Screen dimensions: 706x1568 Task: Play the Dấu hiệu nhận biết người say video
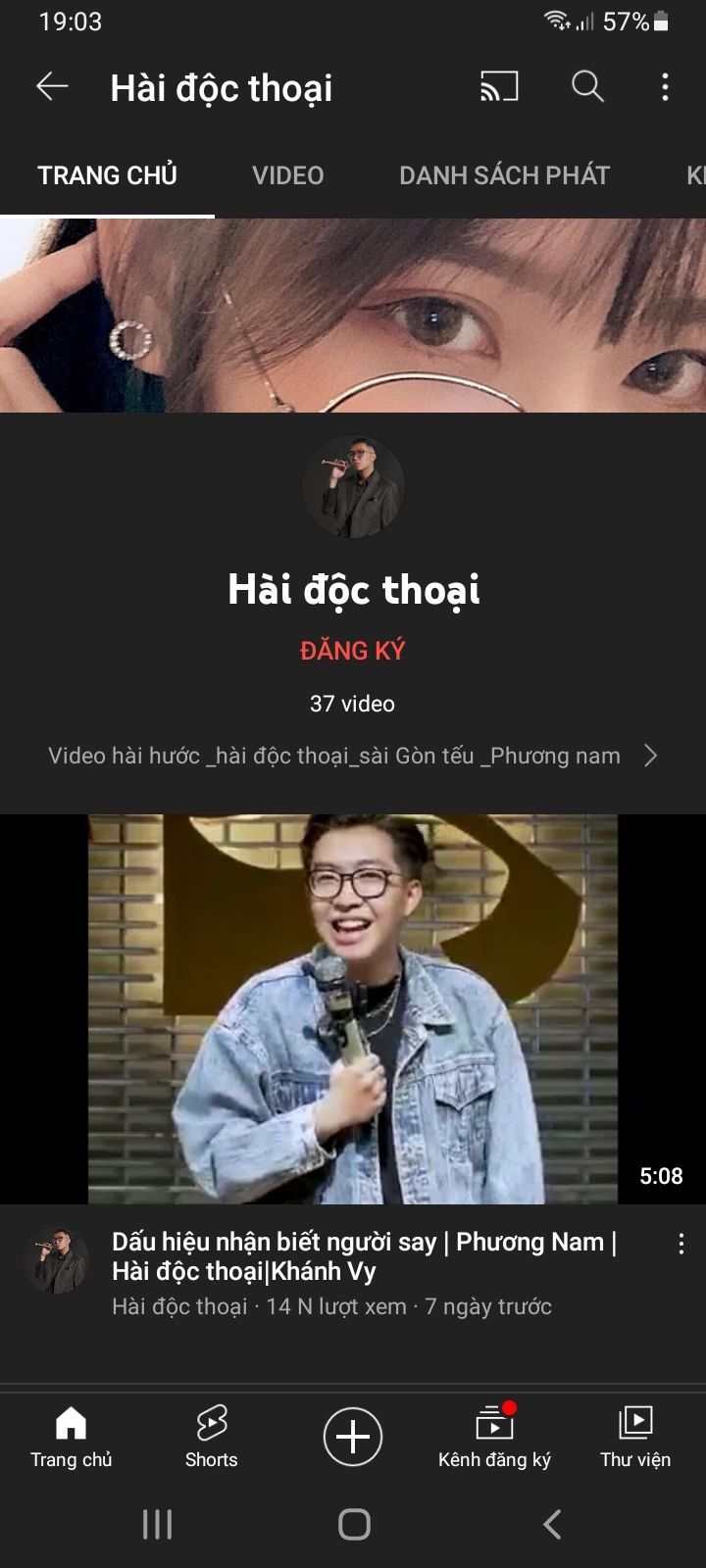(353, 1009)
